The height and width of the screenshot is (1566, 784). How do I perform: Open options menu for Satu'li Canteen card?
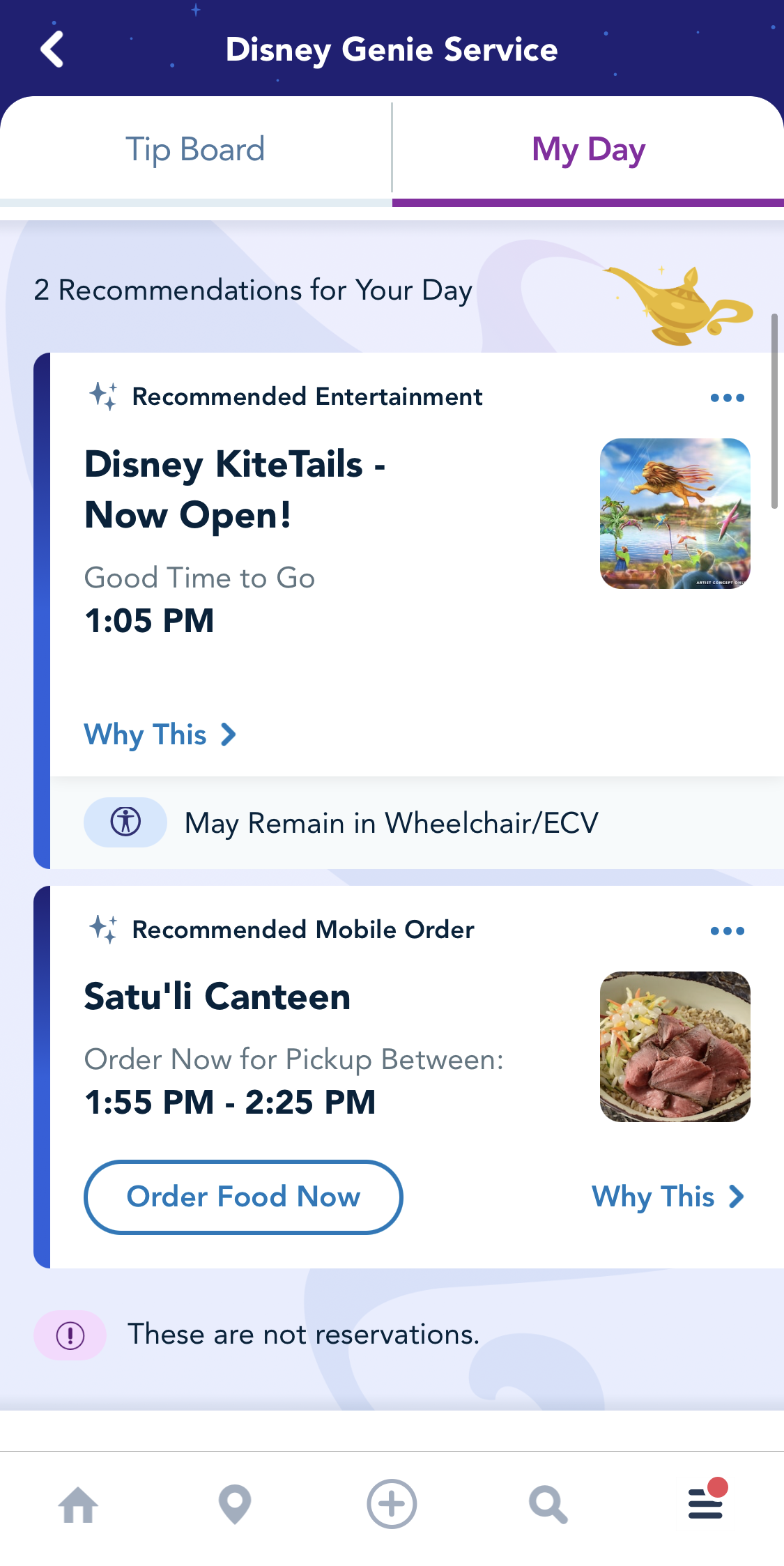pos(727,931)
